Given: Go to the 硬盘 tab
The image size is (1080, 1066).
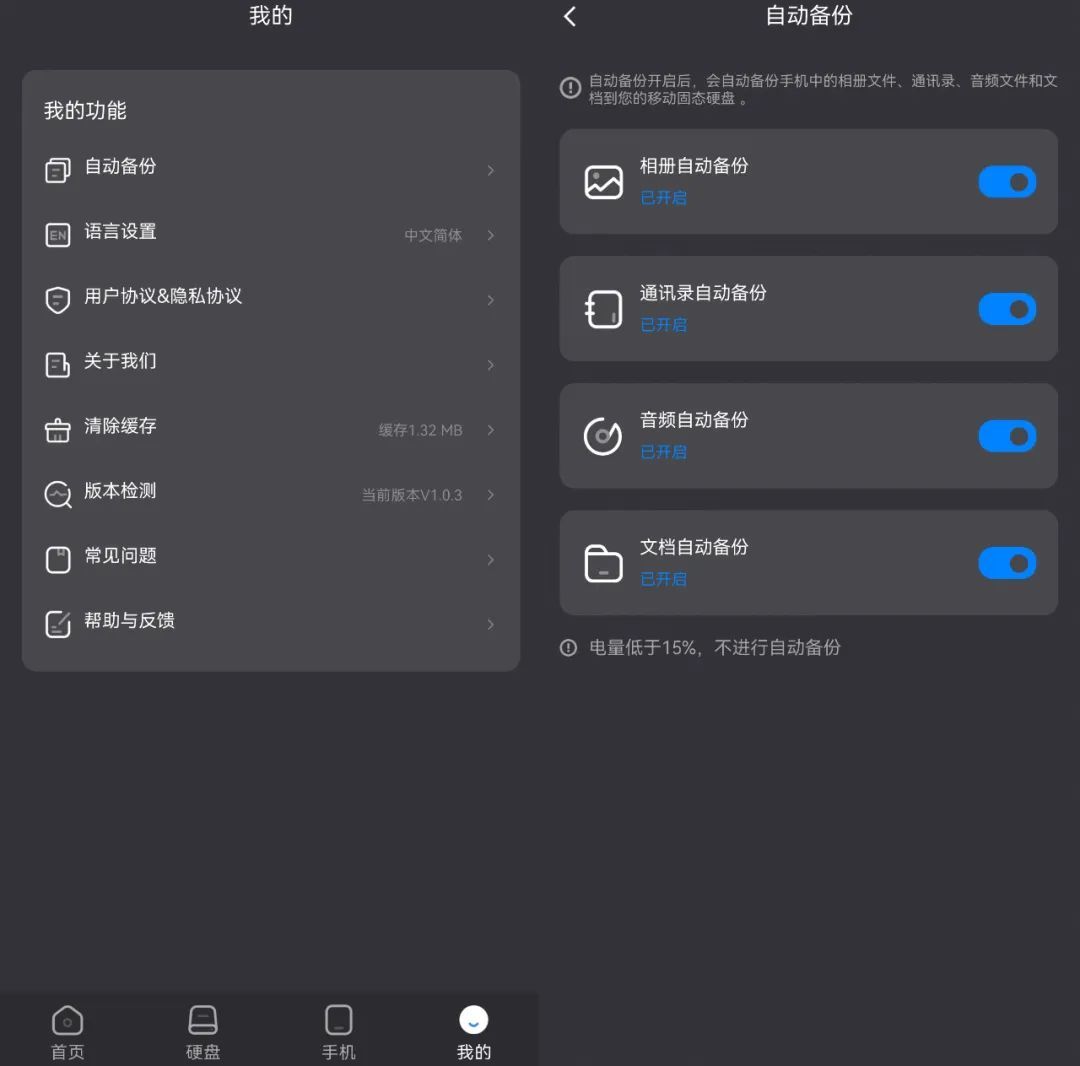Looking at the screenshot, I should (x=203, y=1032).
